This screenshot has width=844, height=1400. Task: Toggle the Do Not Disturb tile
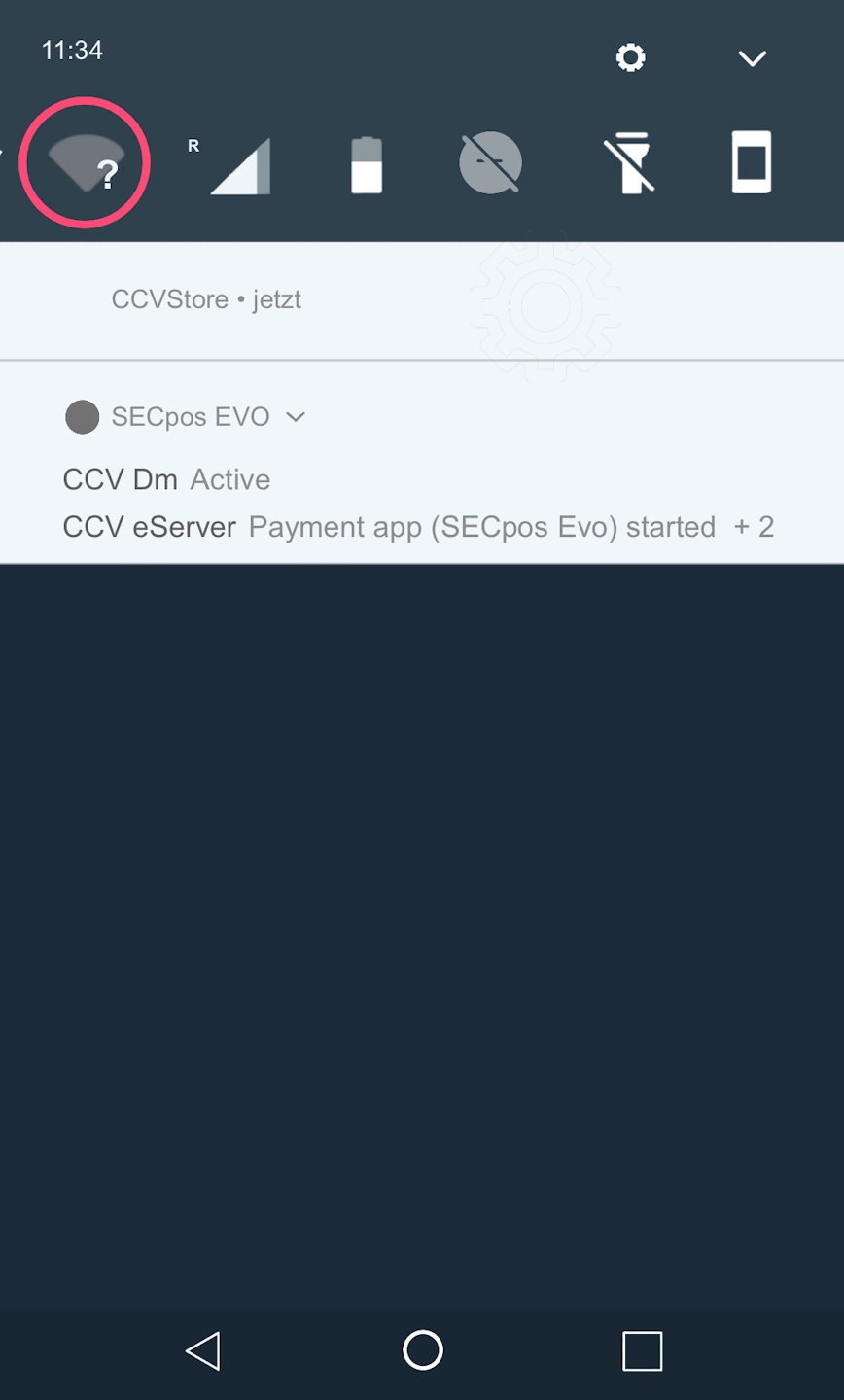click(490, 163)
